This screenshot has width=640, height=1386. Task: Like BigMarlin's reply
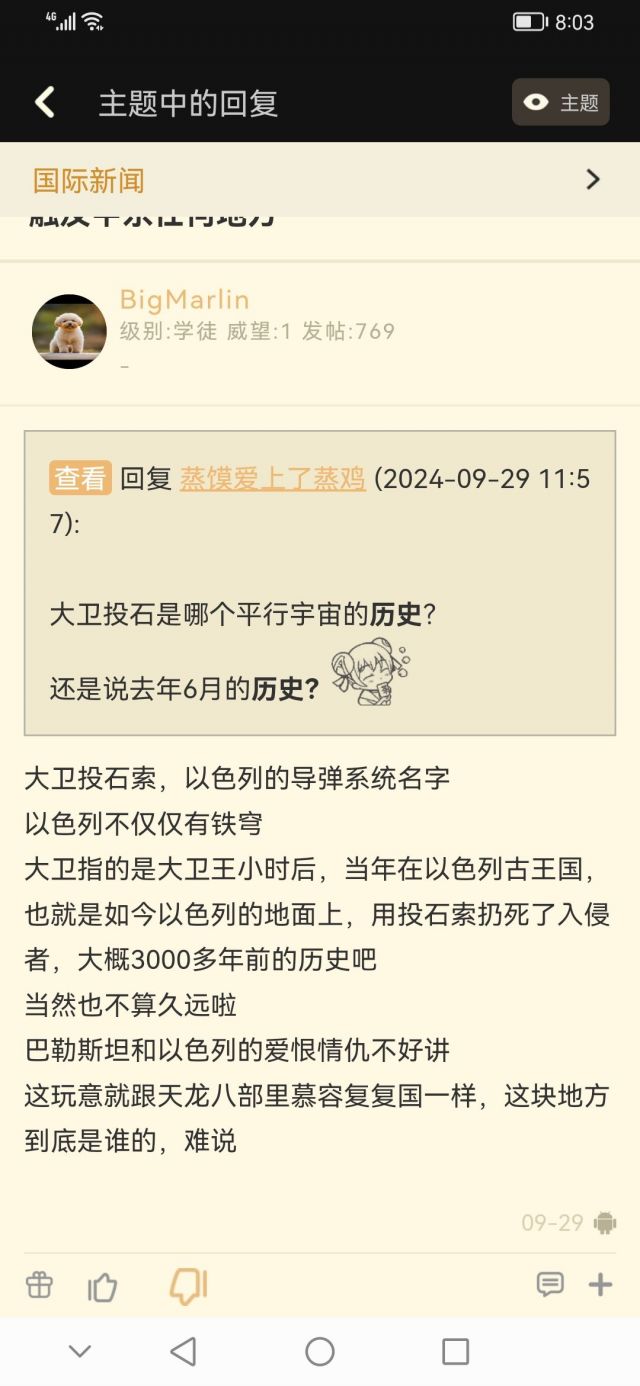point(103,1287)
